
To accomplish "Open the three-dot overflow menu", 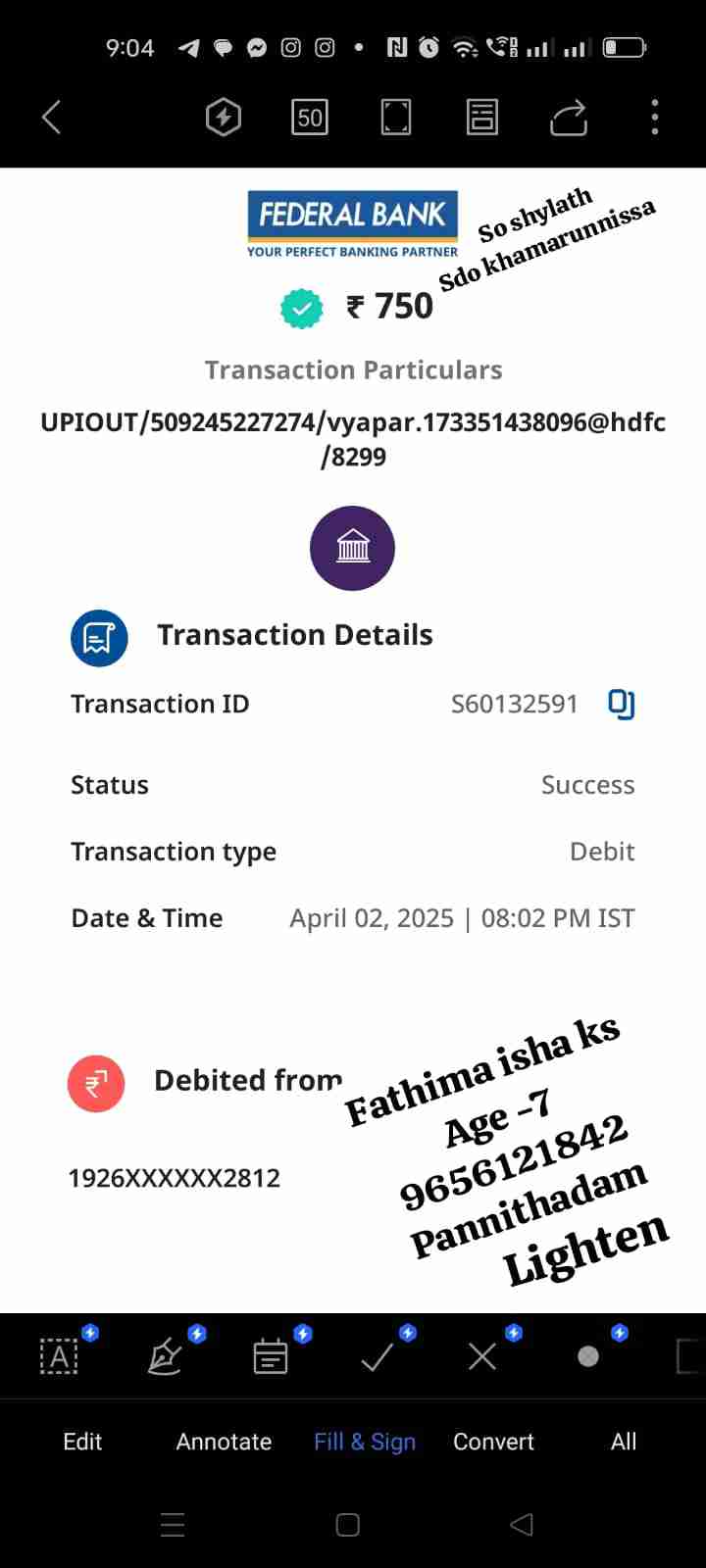I will click(654, 118).
